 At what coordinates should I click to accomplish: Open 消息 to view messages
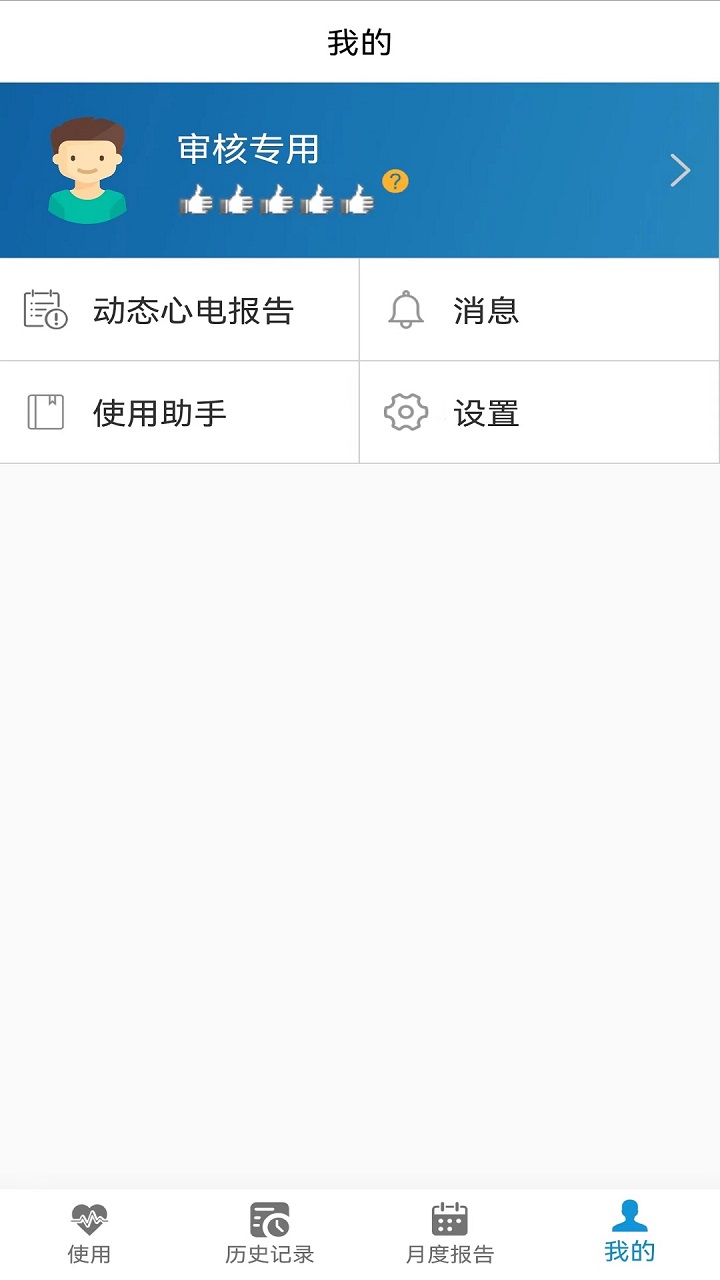(487, 309)
